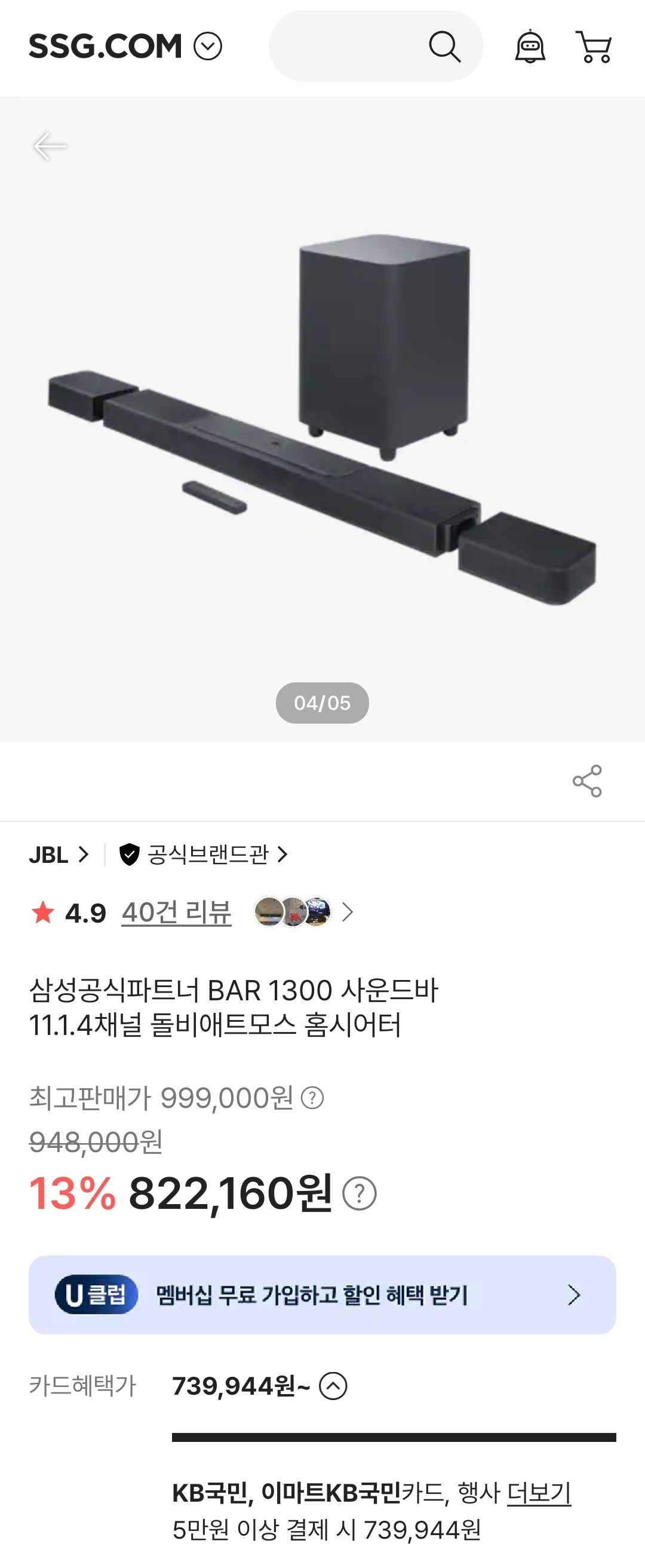Click the official brand shield icon
The width and height of the screenshot is (645, 1568).
pos(130,855)
